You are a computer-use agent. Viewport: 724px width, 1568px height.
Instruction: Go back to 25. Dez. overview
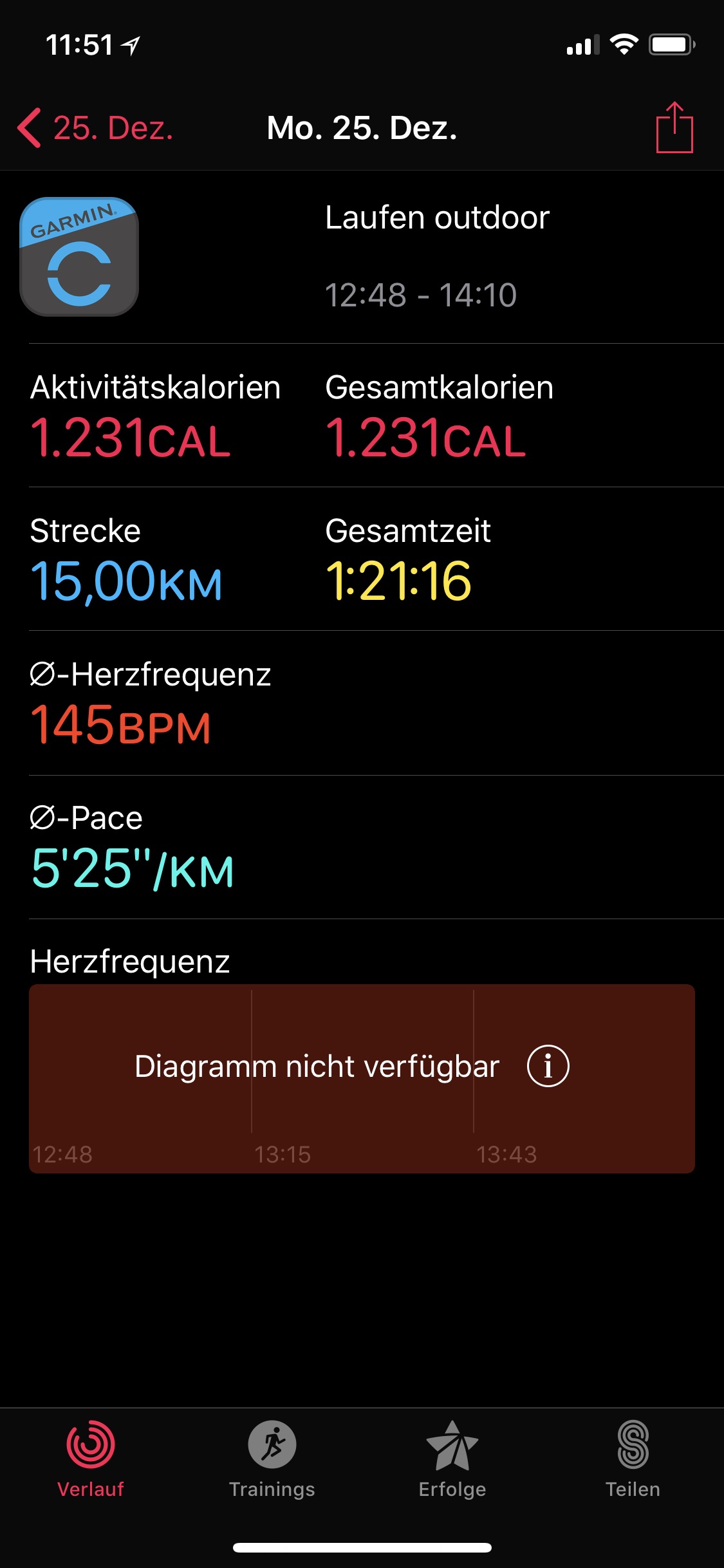tap(95, 128)
